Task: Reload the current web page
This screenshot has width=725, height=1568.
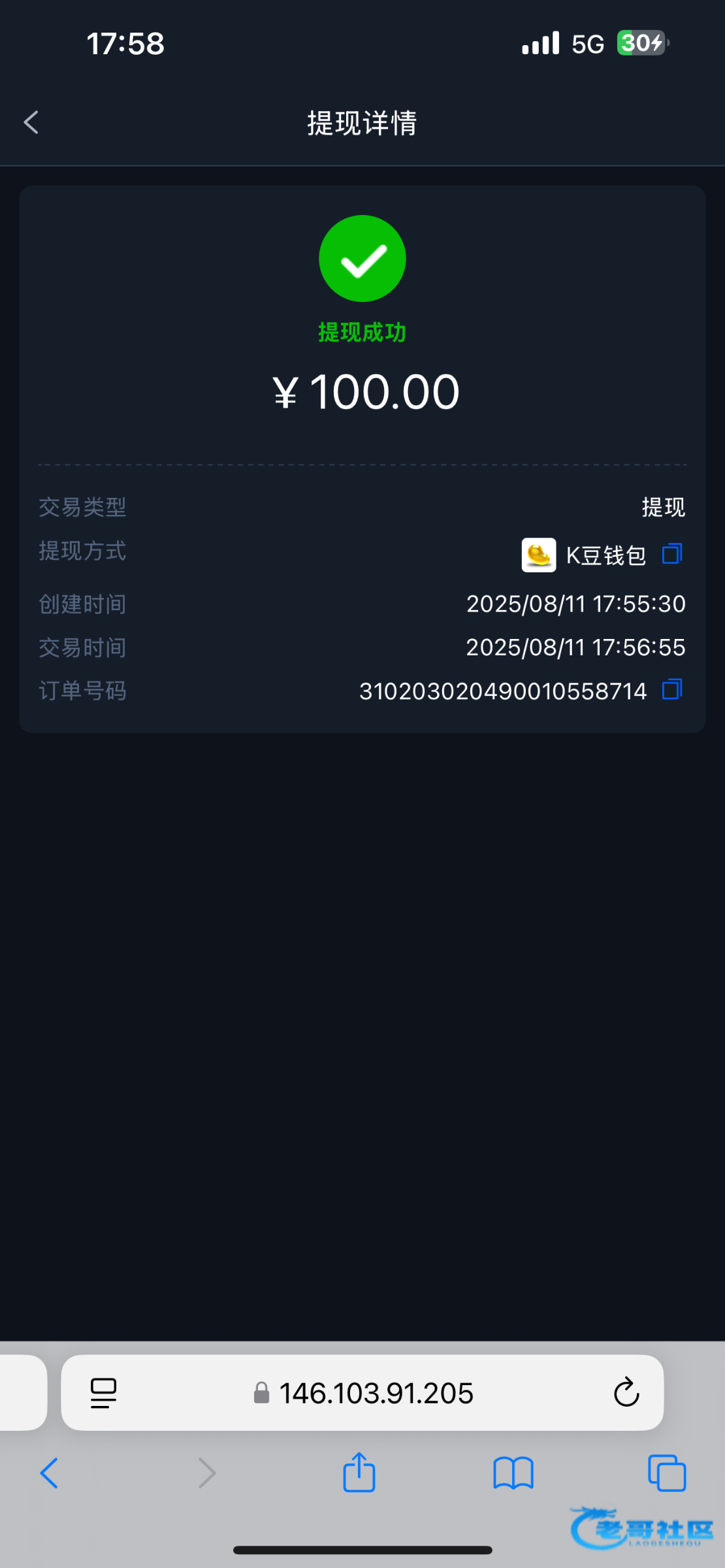Action: coord(626,1392)
